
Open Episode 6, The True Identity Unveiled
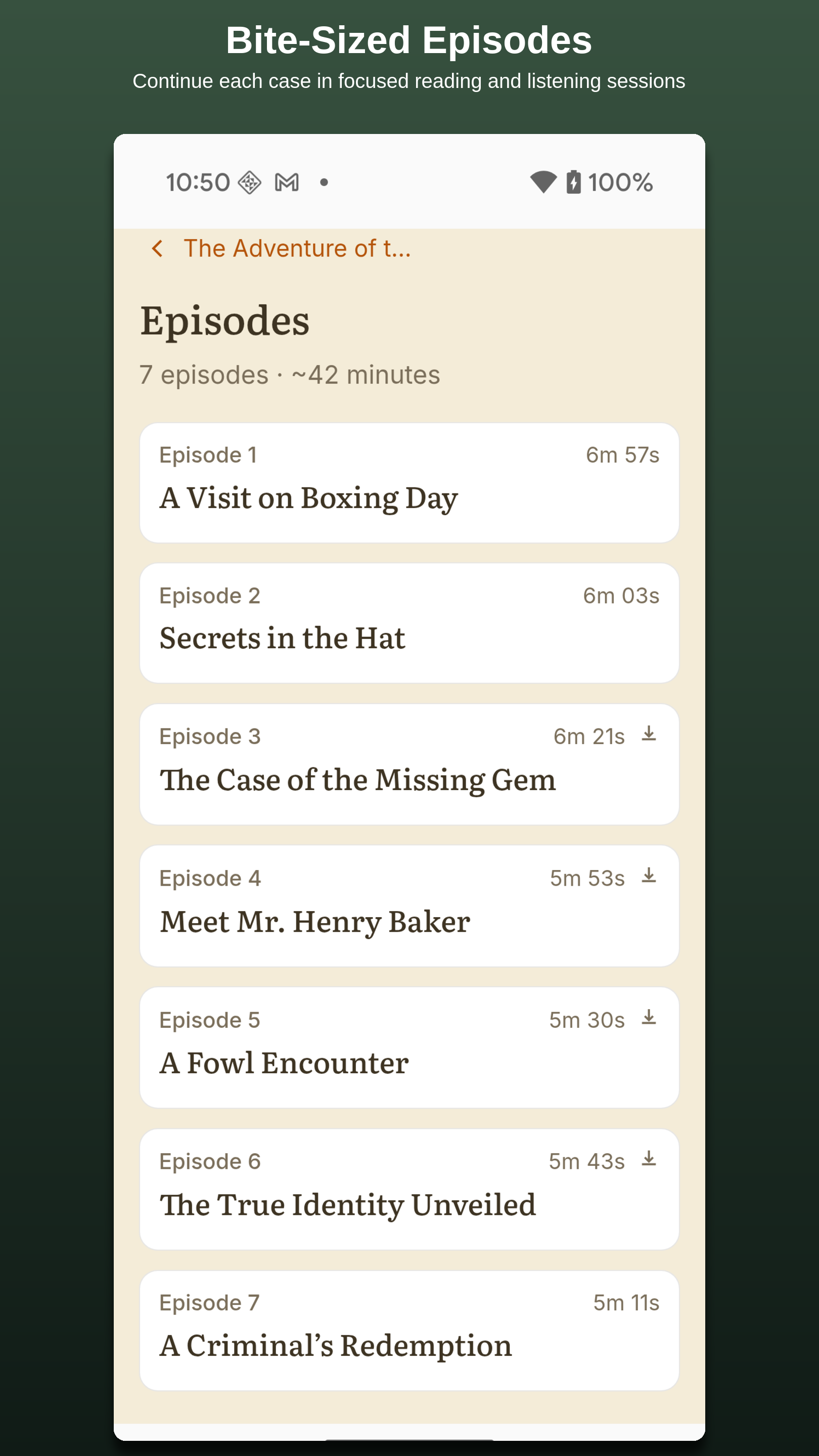pyautogui.click(x=408, y=1190)
